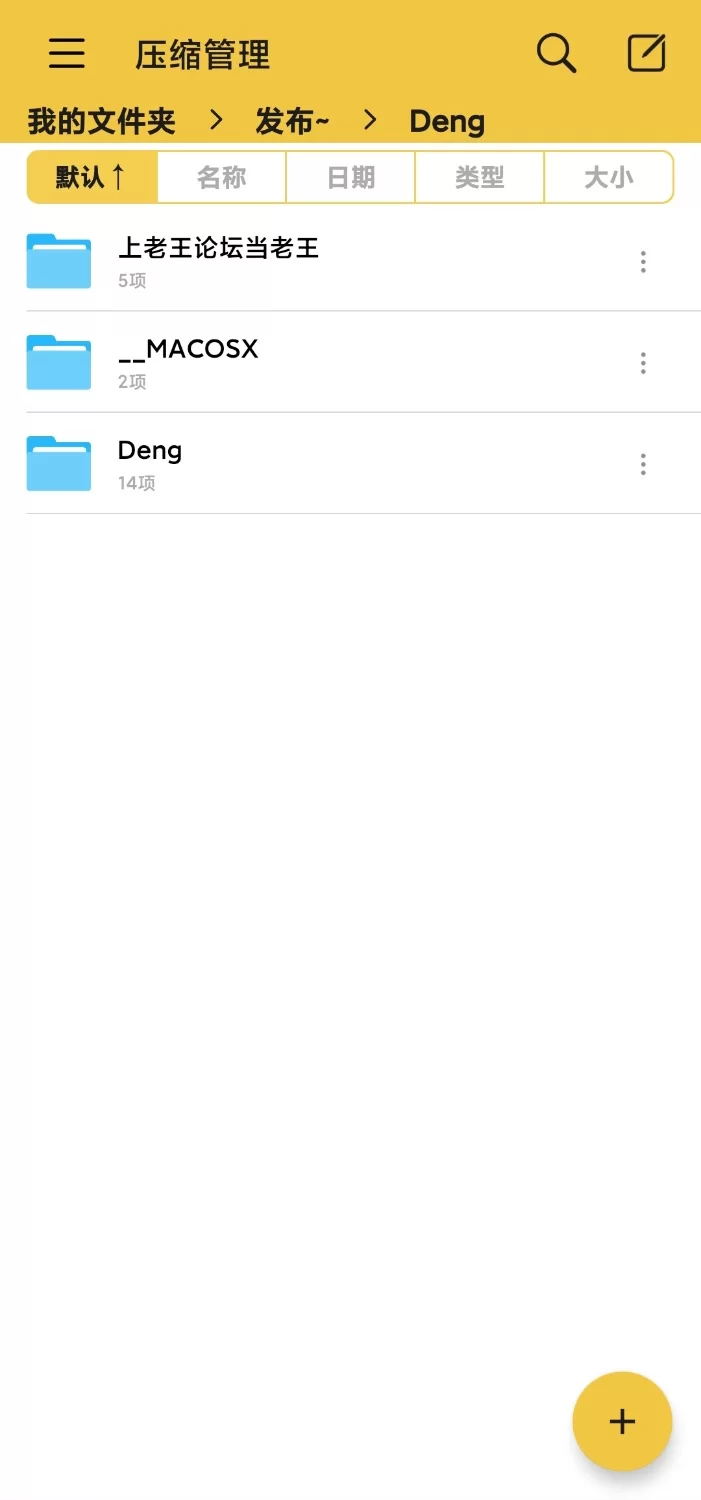Sort files by 大小
Image resolution: width=701 pixels, height=1500 pixels.
608,177
